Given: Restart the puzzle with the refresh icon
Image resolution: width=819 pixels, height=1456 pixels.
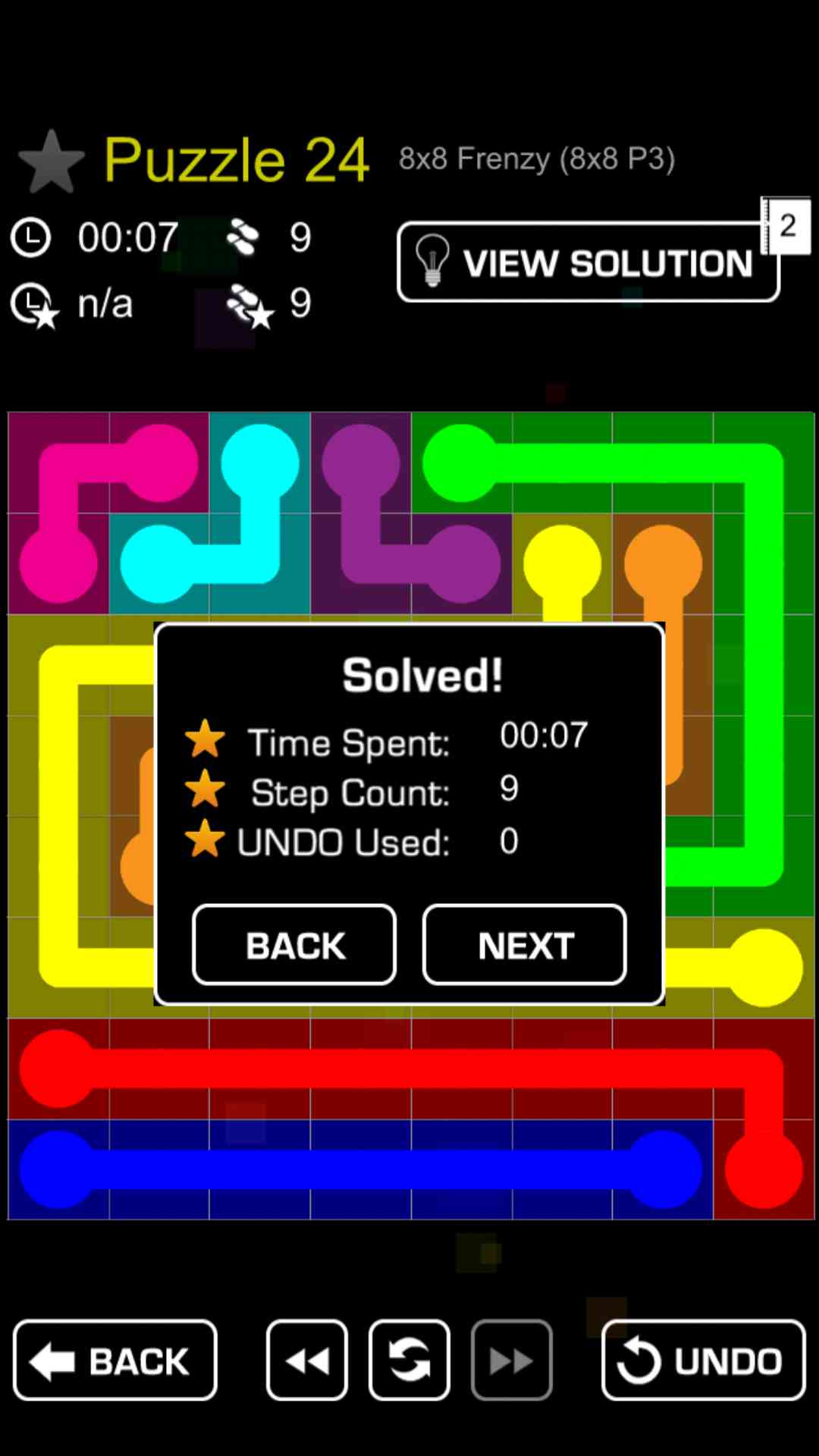Looking at the screenshot, I should pos(409,1360).
